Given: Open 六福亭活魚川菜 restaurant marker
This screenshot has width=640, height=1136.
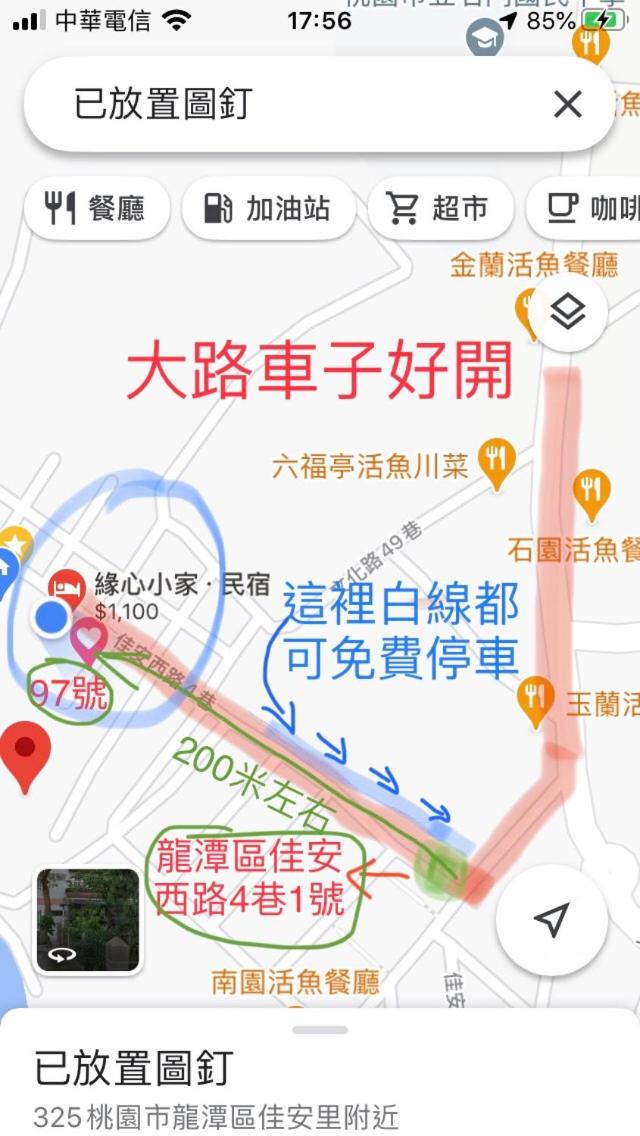Looking at the screenshot, I should (x=497, y=462).
